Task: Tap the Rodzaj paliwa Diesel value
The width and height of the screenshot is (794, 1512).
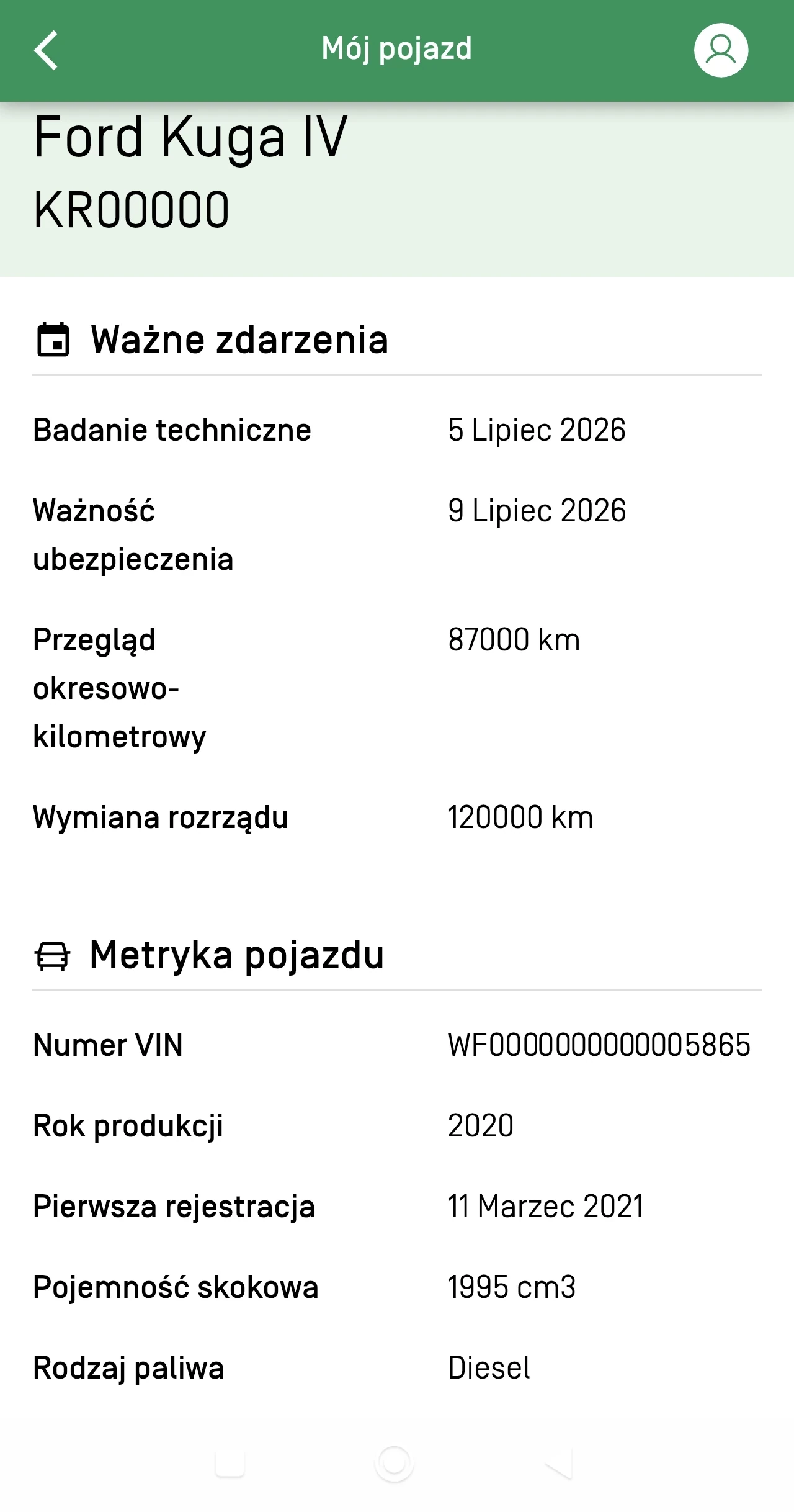Action: (x=489, y=1366)
